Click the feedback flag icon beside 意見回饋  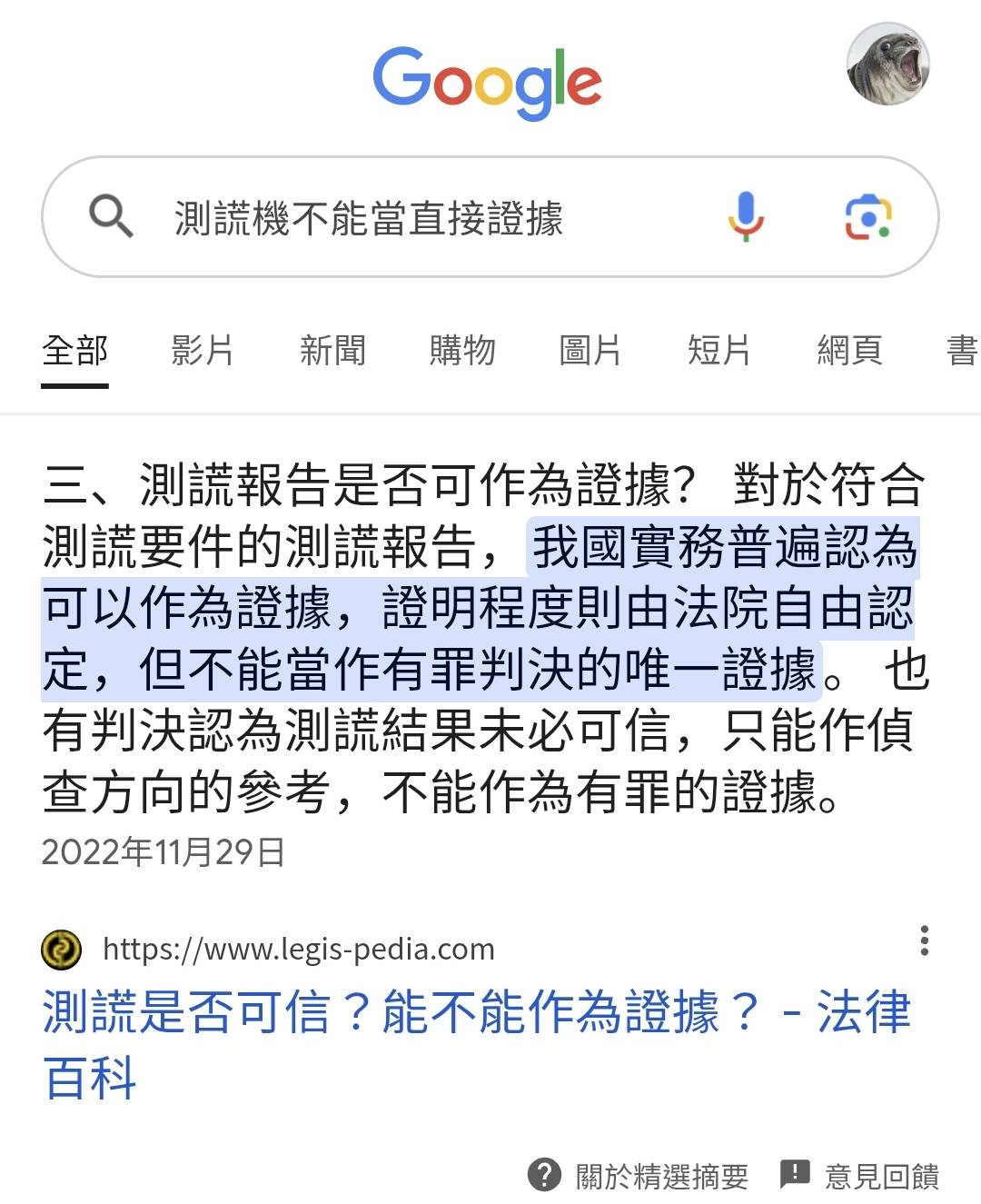pos(794,1175)
